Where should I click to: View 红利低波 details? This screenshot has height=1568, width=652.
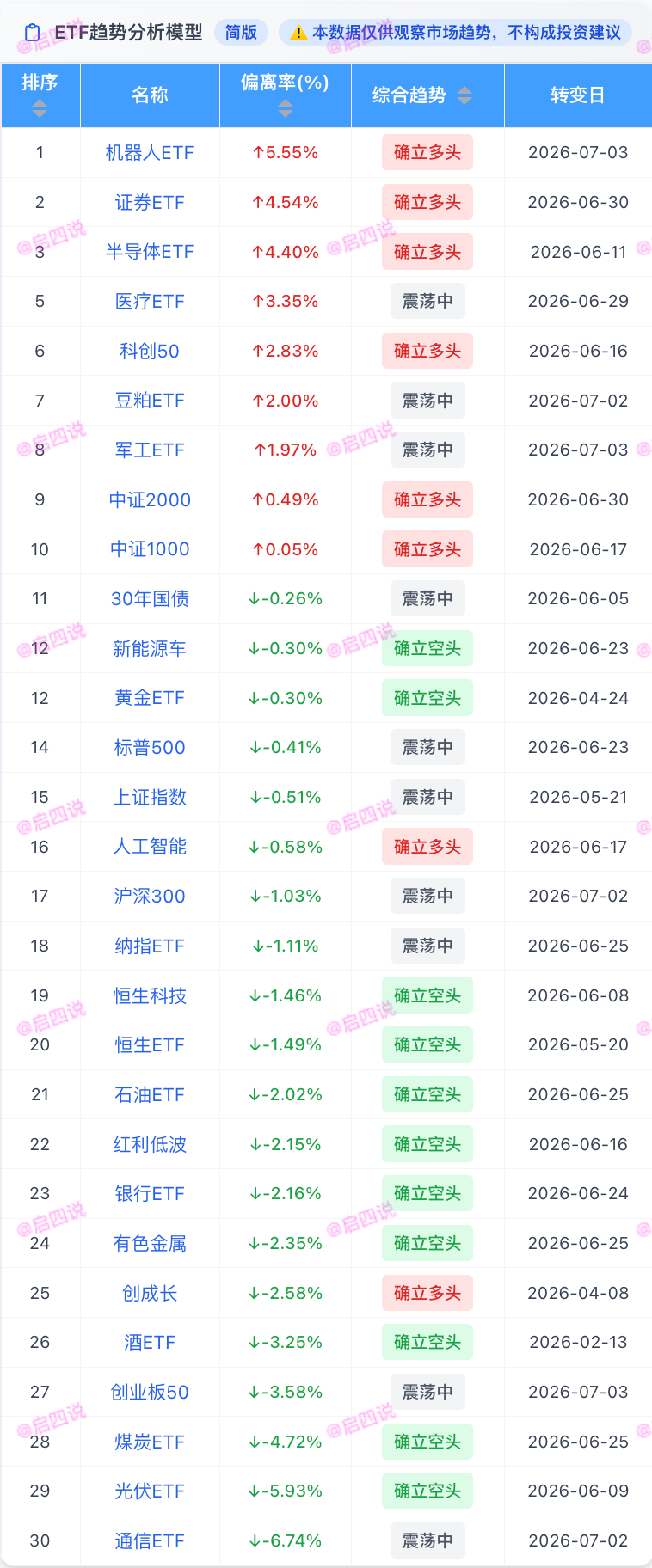pos(150,1144)
